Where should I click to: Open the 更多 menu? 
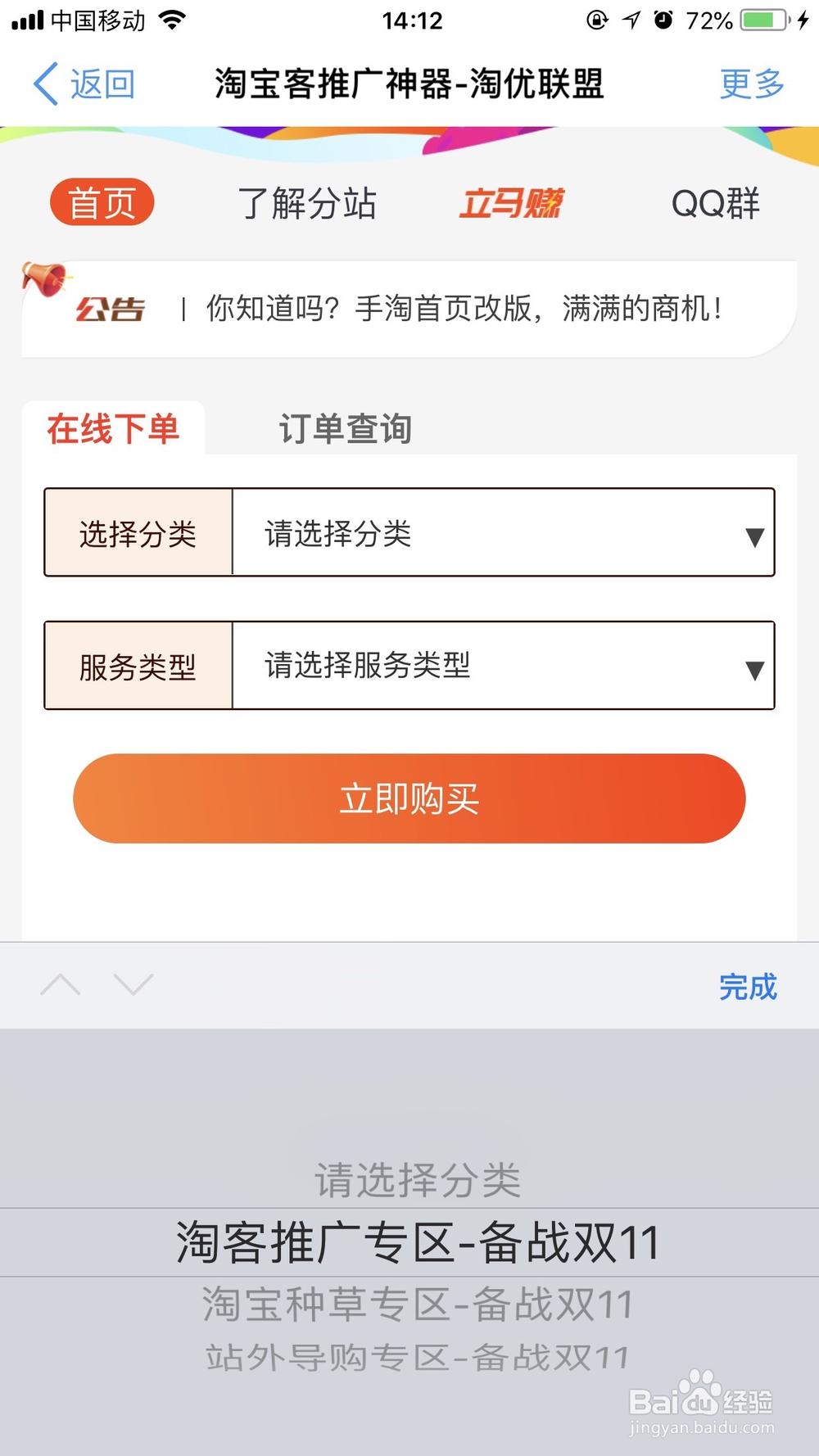pyautogui.click(x=751, y=84)
